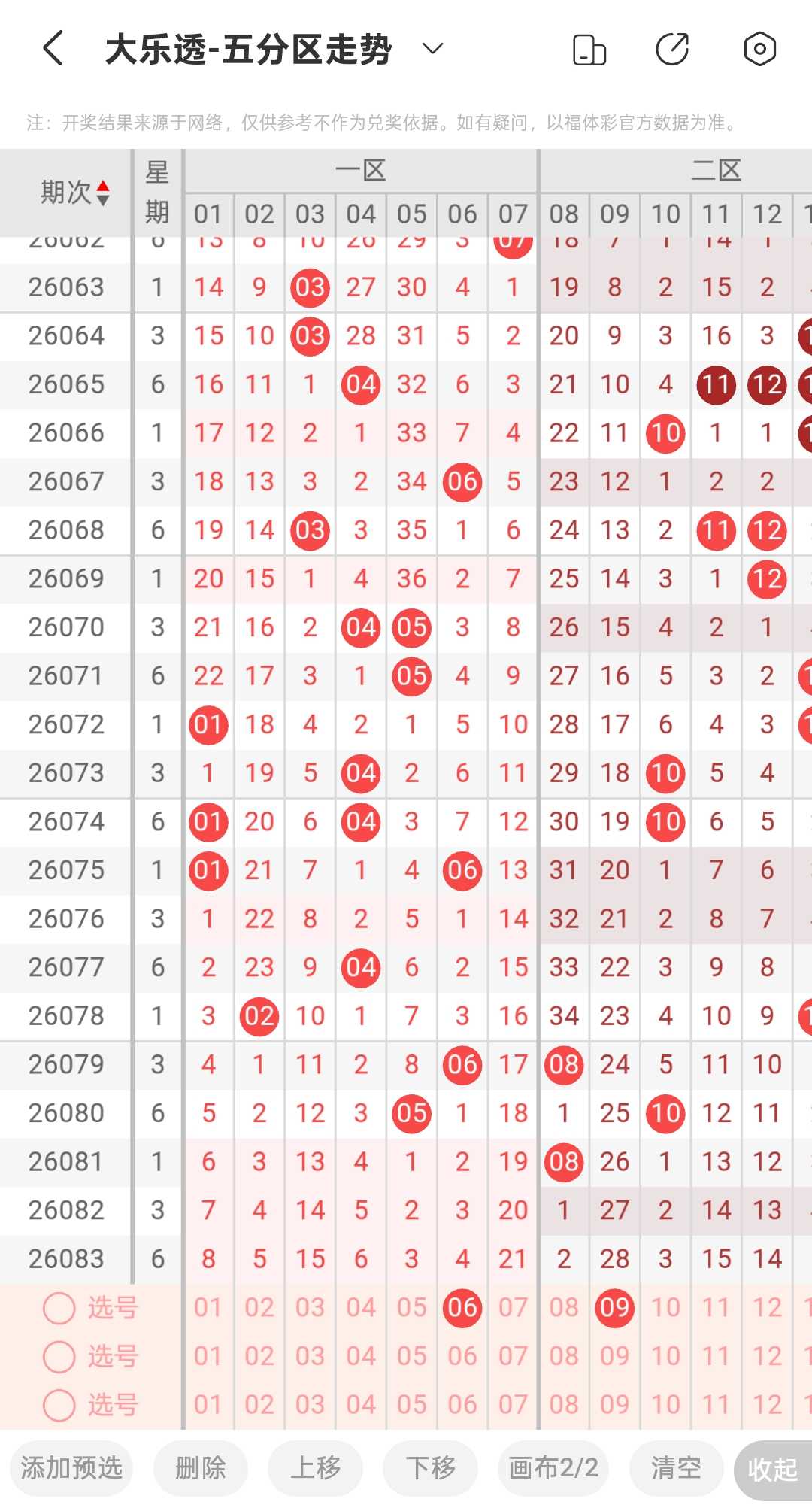Deselect number 09 in first 选号 row
Viewport: 812px width, 1508px height.
pos(615,1308)
